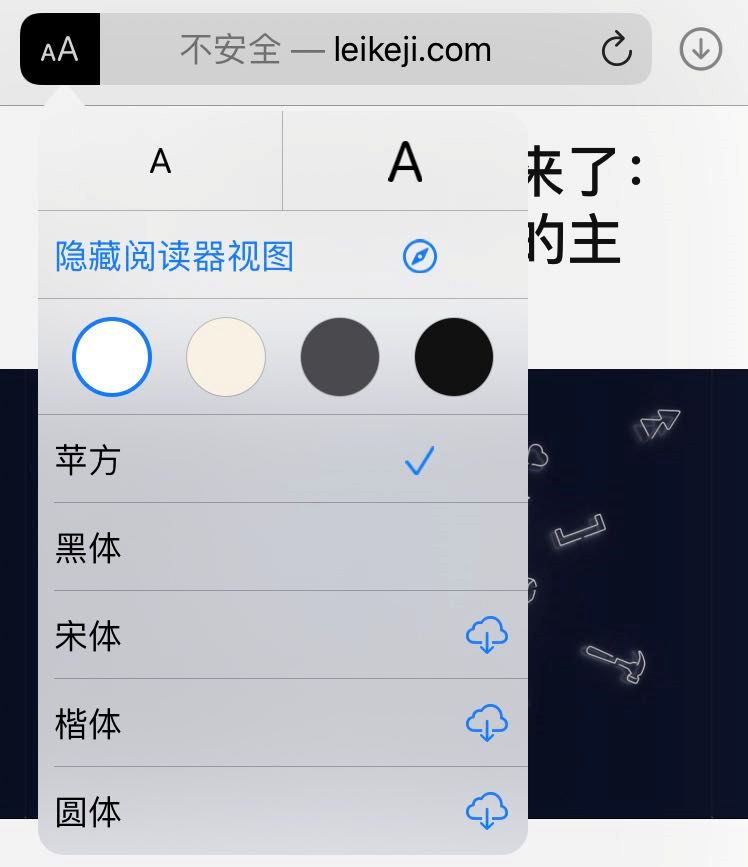Viewport: 748px width, 867px height.
Task: Download the 宋体 font
Action: [486, 636]
